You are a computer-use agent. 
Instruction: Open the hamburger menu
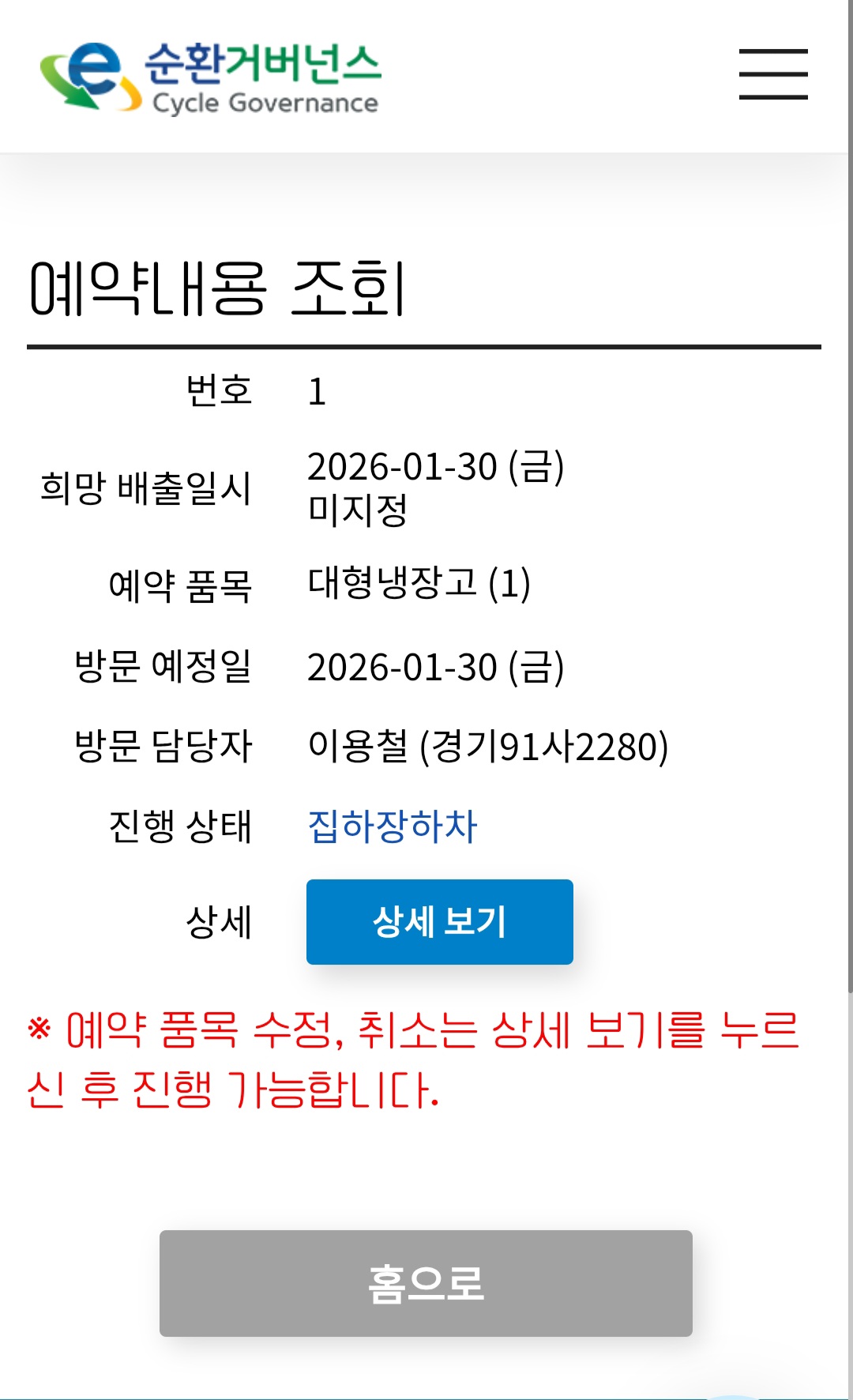pos(772,74)
